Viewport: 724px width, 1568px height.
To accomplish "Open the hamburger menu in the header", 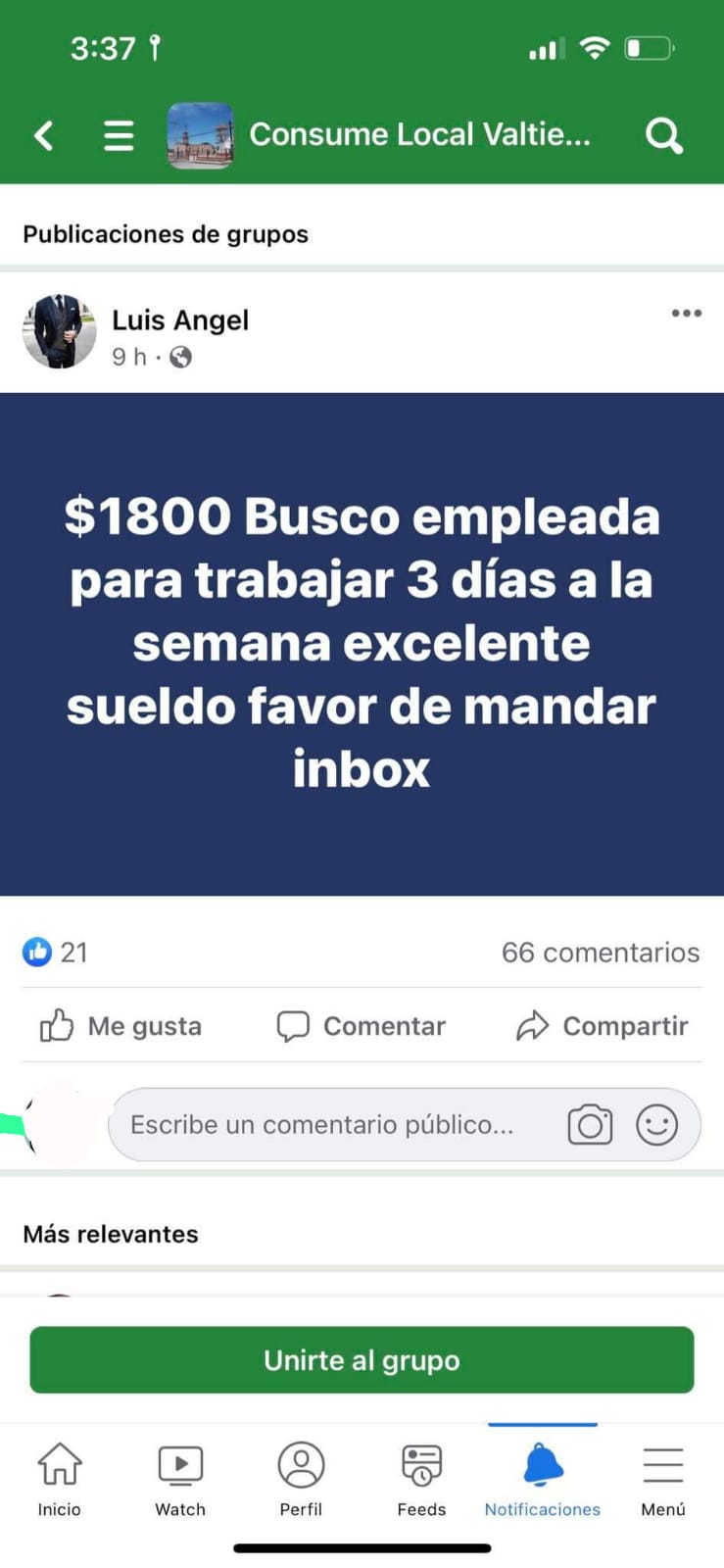I will point(119,135).
